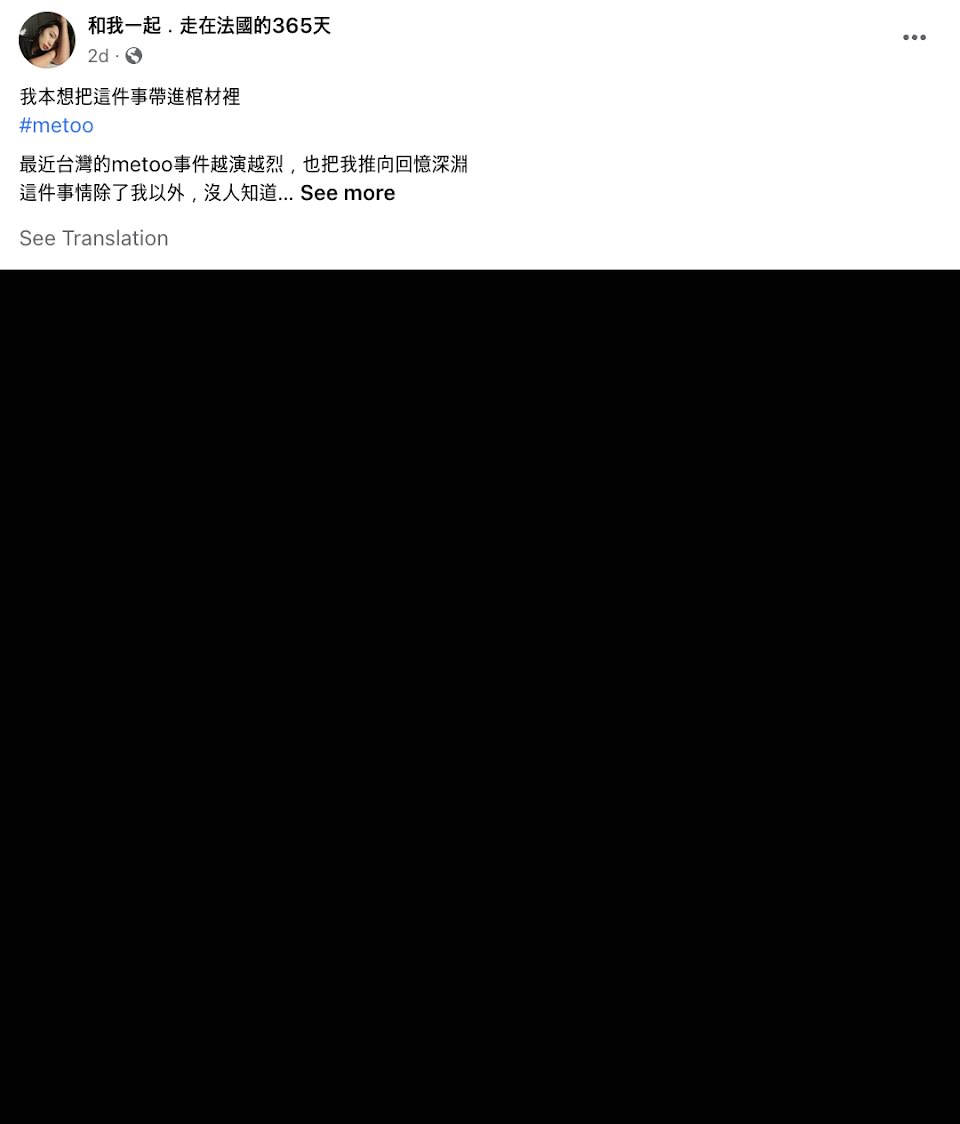Viewport: 960px width, 1124px height.
Task: Tap See Translation under the post
Action: pos(94,238)
